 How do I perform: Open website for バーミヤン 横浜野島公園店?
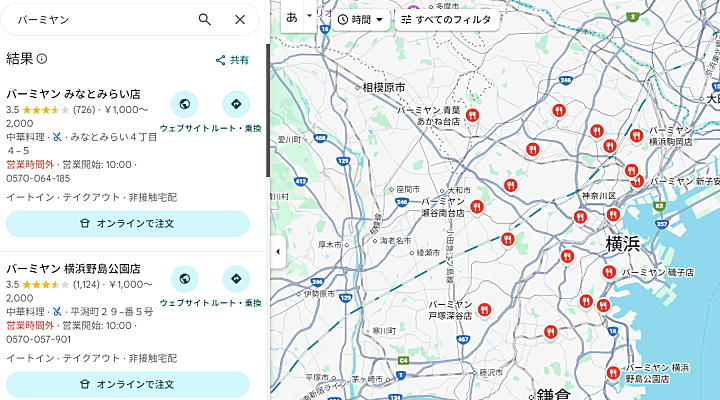coord(184,279)
